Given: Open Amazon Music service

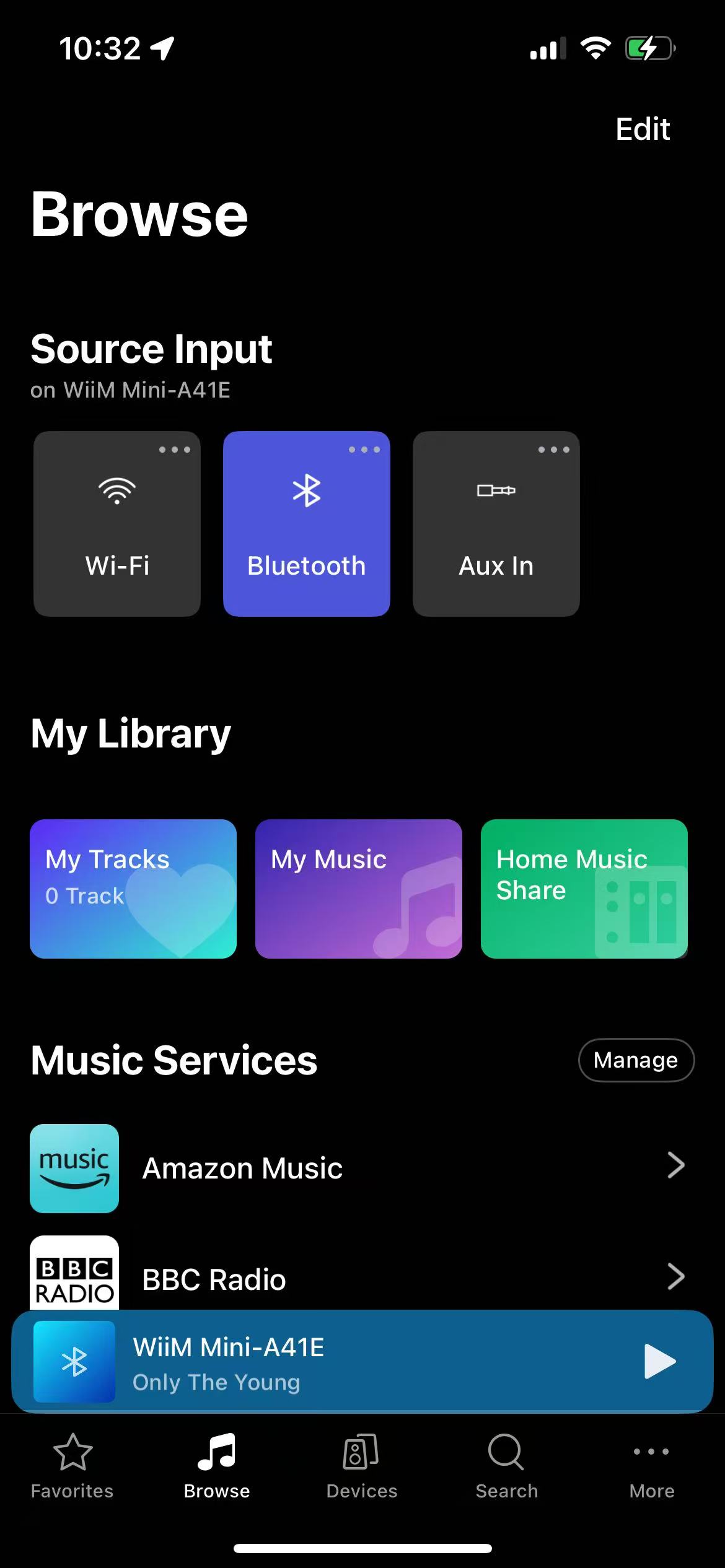Looking at the screenshot, I should click(x=362, y=1168).
